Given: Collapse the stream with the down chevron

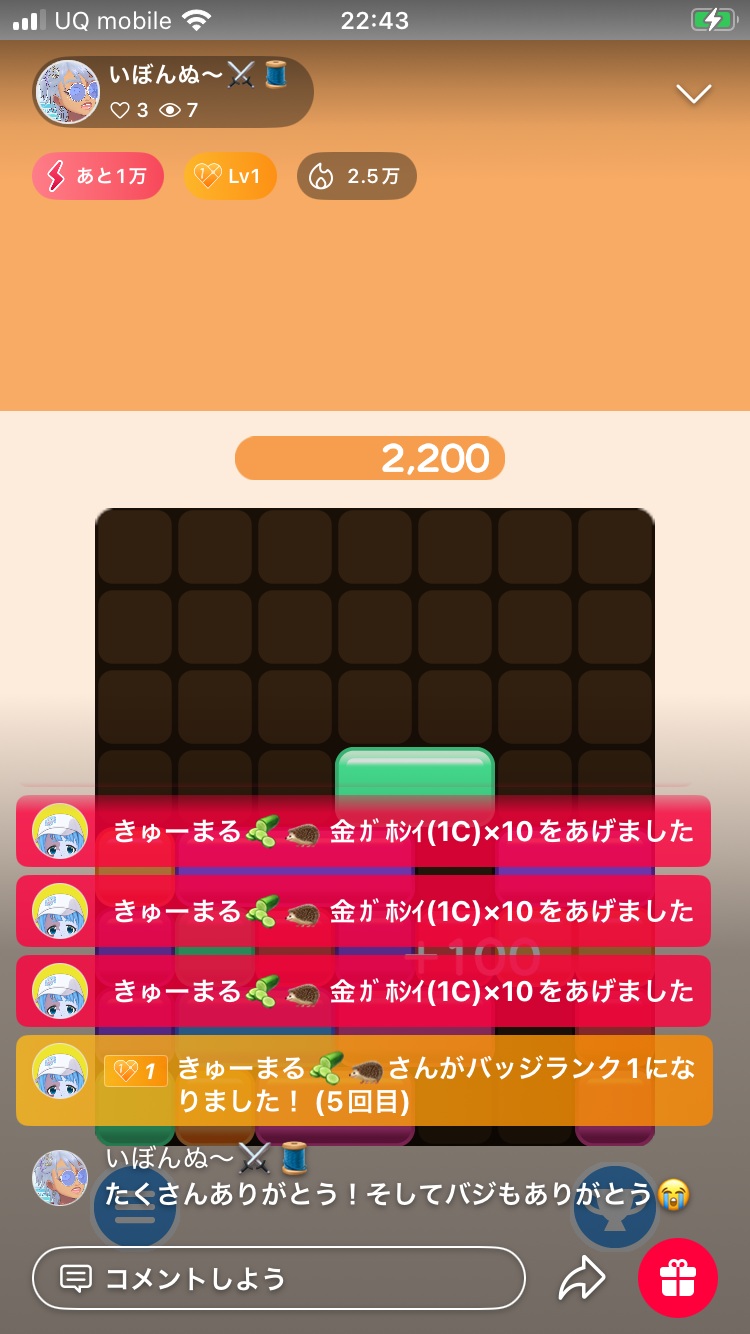Looking at the screenshot, I should (x=693, y=94).
